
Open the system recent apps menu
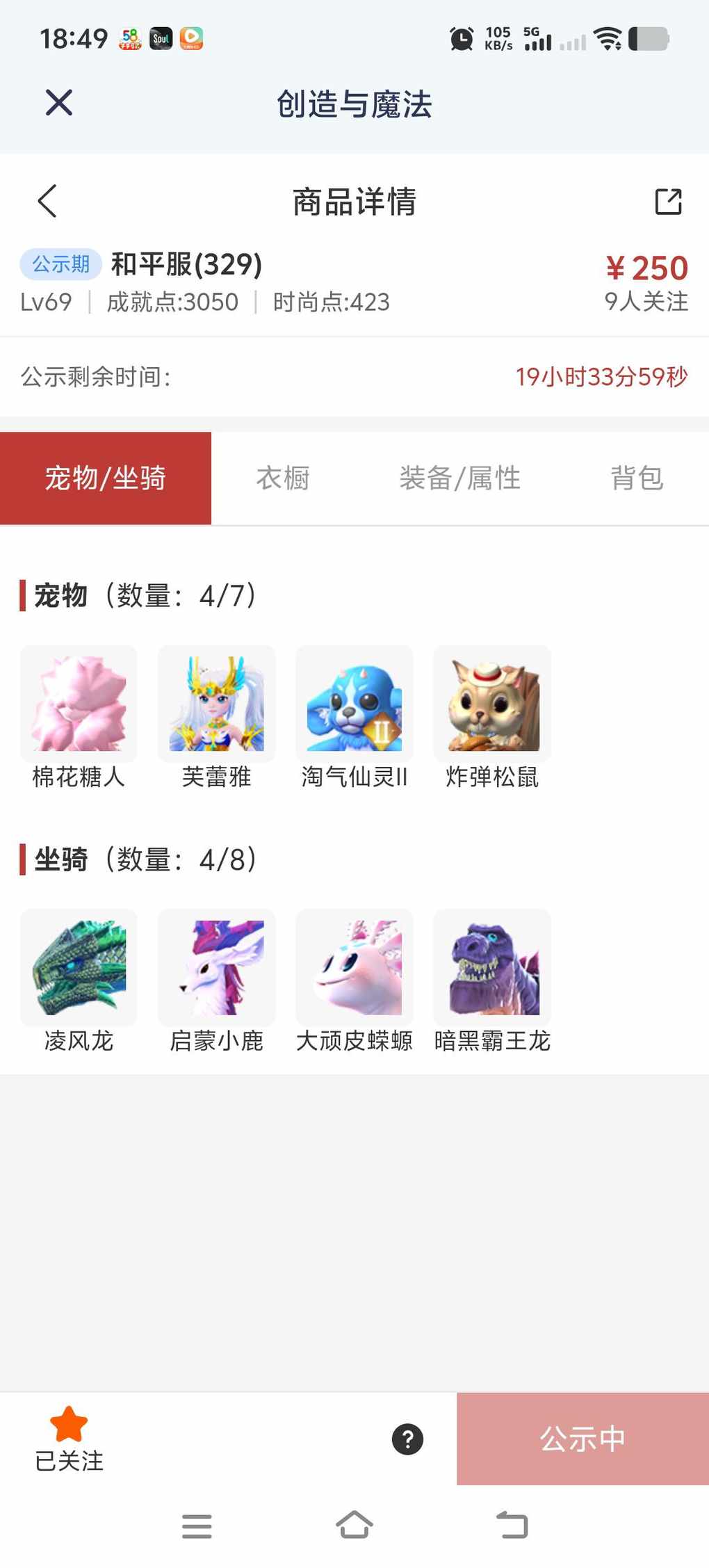point(197,1526)
